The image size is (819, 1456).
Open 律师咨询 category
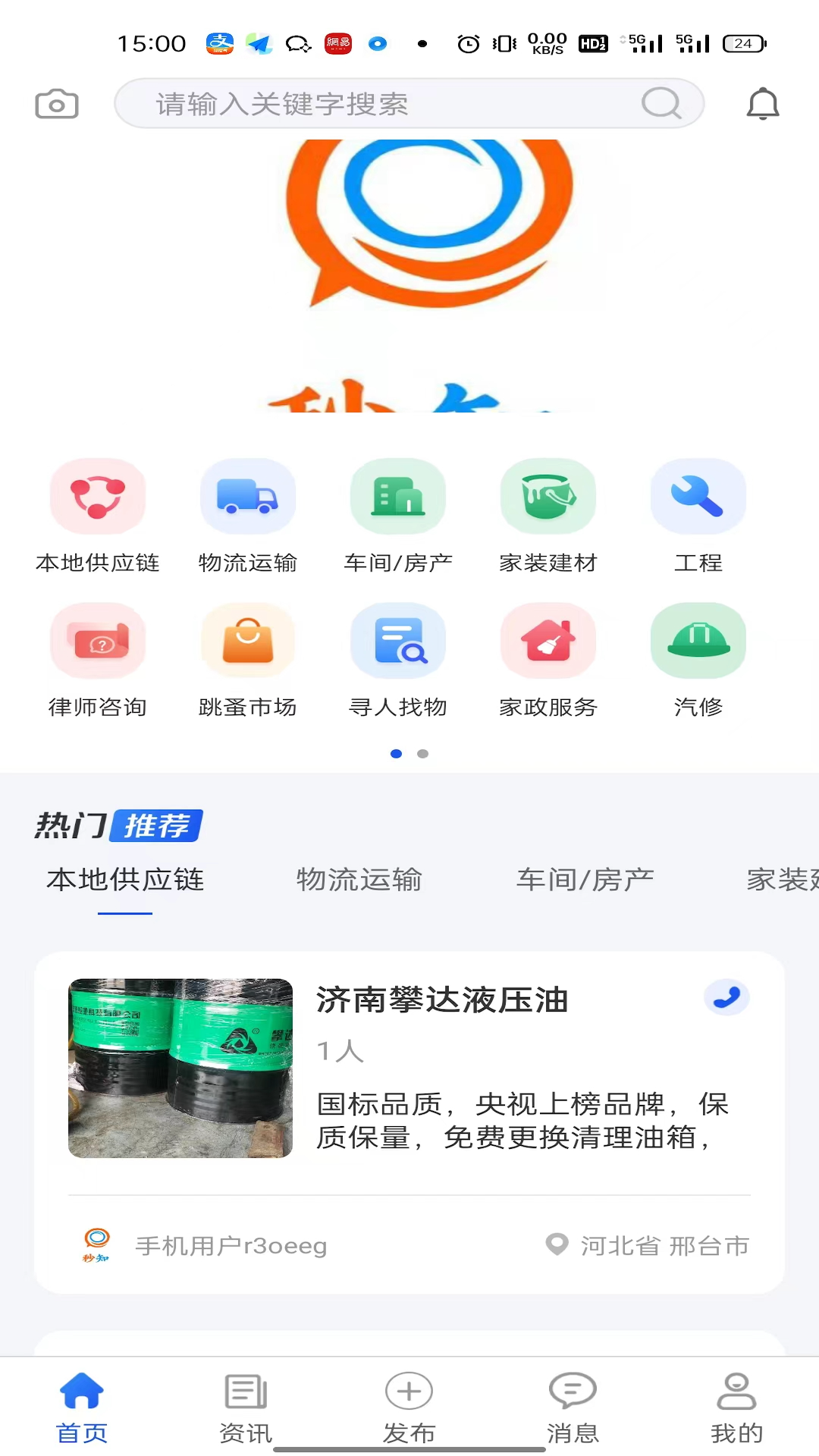click(97, 642)
